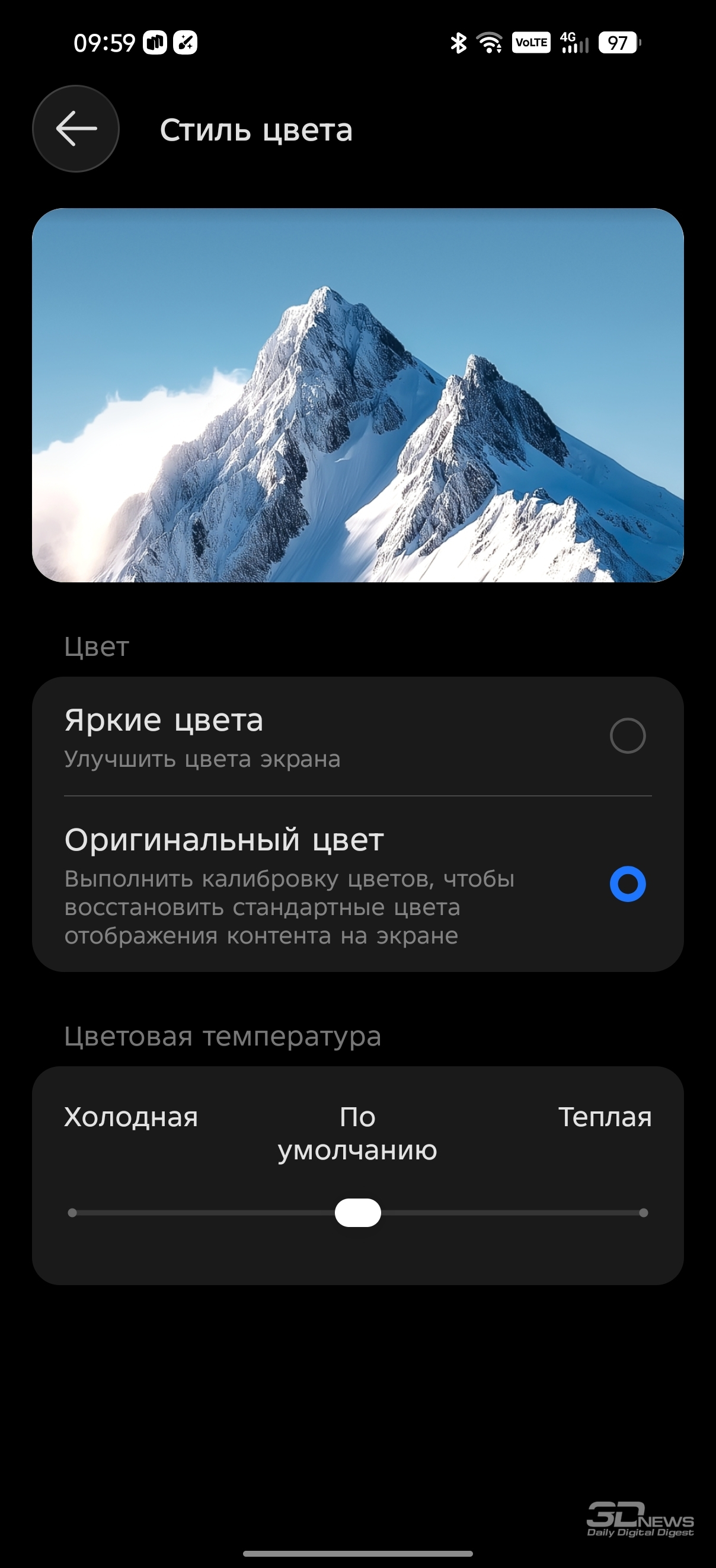Set color temperature to the Теплая end
This screenshot has height=1568, width=716.
point(643,1213)
